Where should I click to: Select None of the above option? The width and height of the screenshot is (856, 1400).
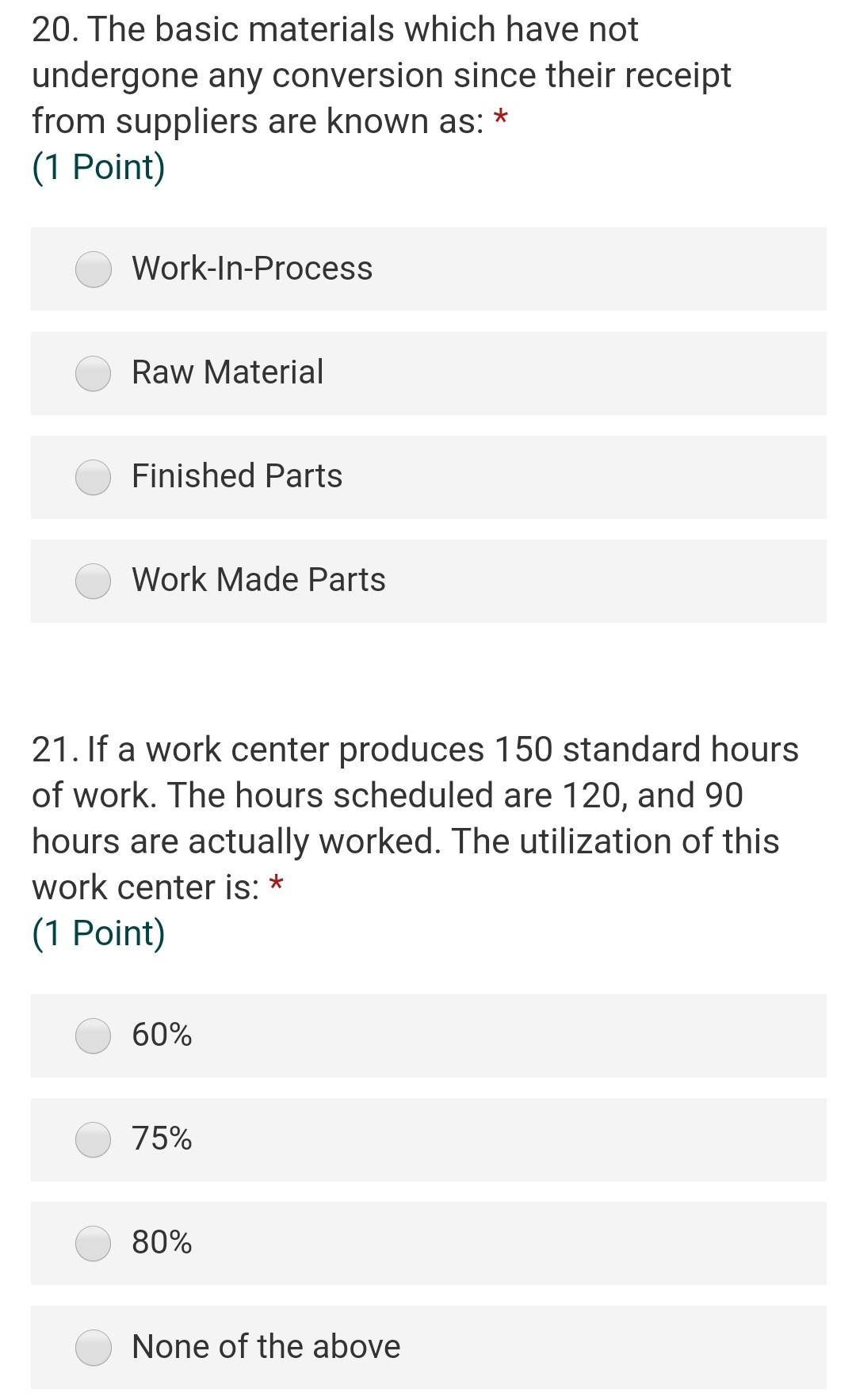[93, 1347]
